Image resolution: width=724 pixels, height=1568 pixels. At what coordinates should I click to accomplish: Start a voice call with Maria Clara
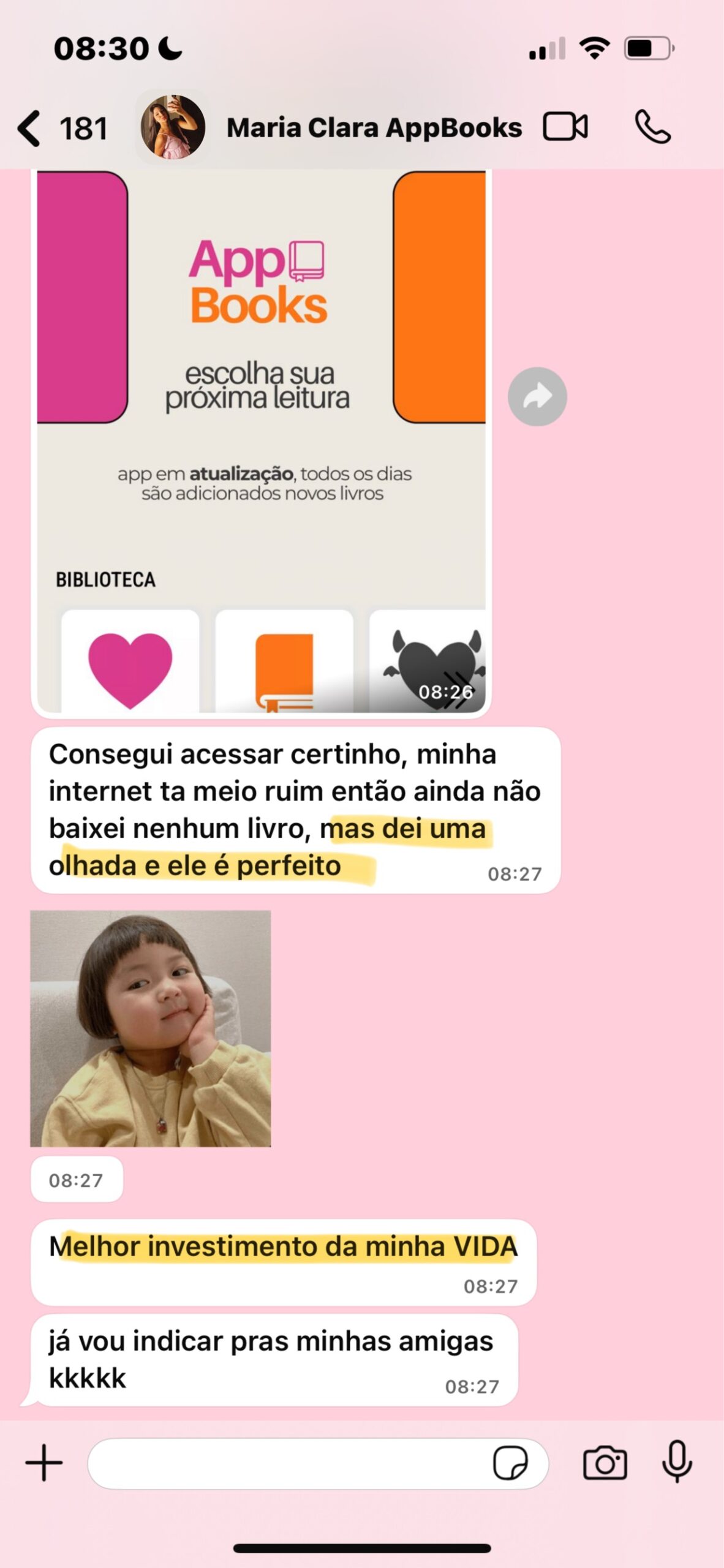[652, 127]
